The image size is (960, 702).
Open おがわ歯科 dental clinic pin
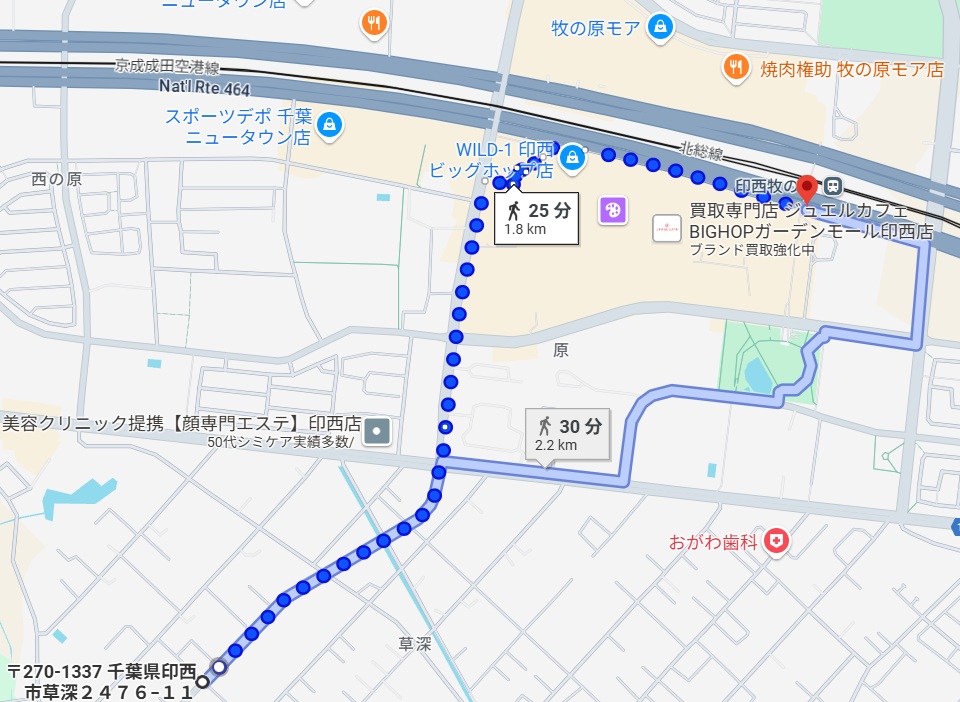pyautogui.click(x=775, y=543)
